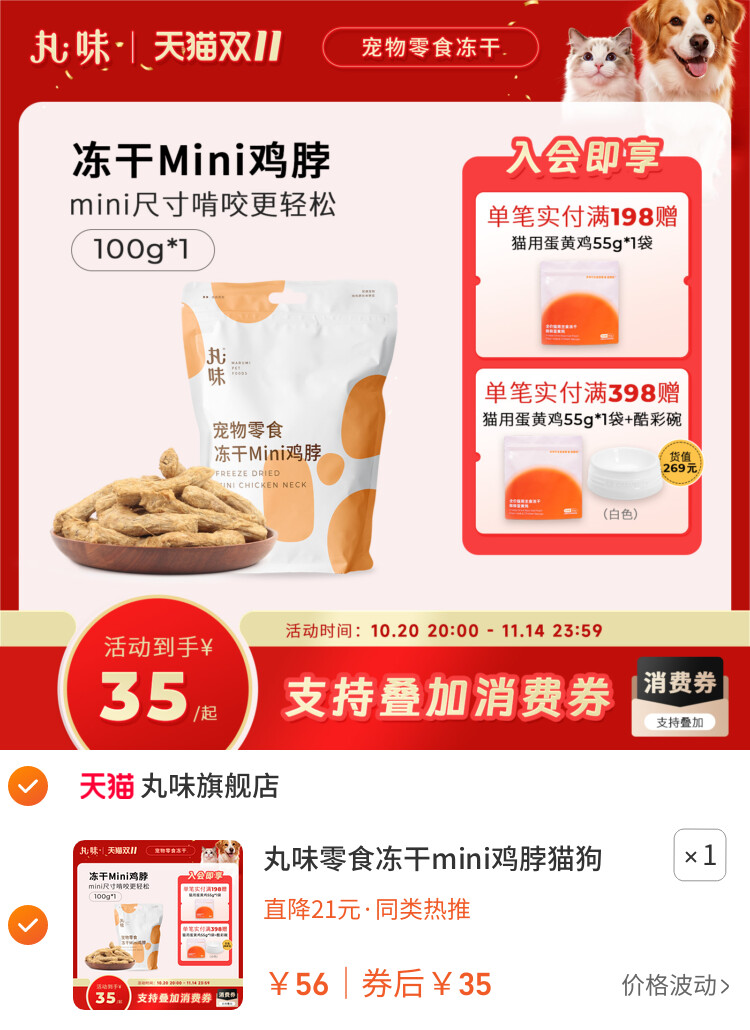View 价格波动 price history
750x1030 pixels.
675,984
